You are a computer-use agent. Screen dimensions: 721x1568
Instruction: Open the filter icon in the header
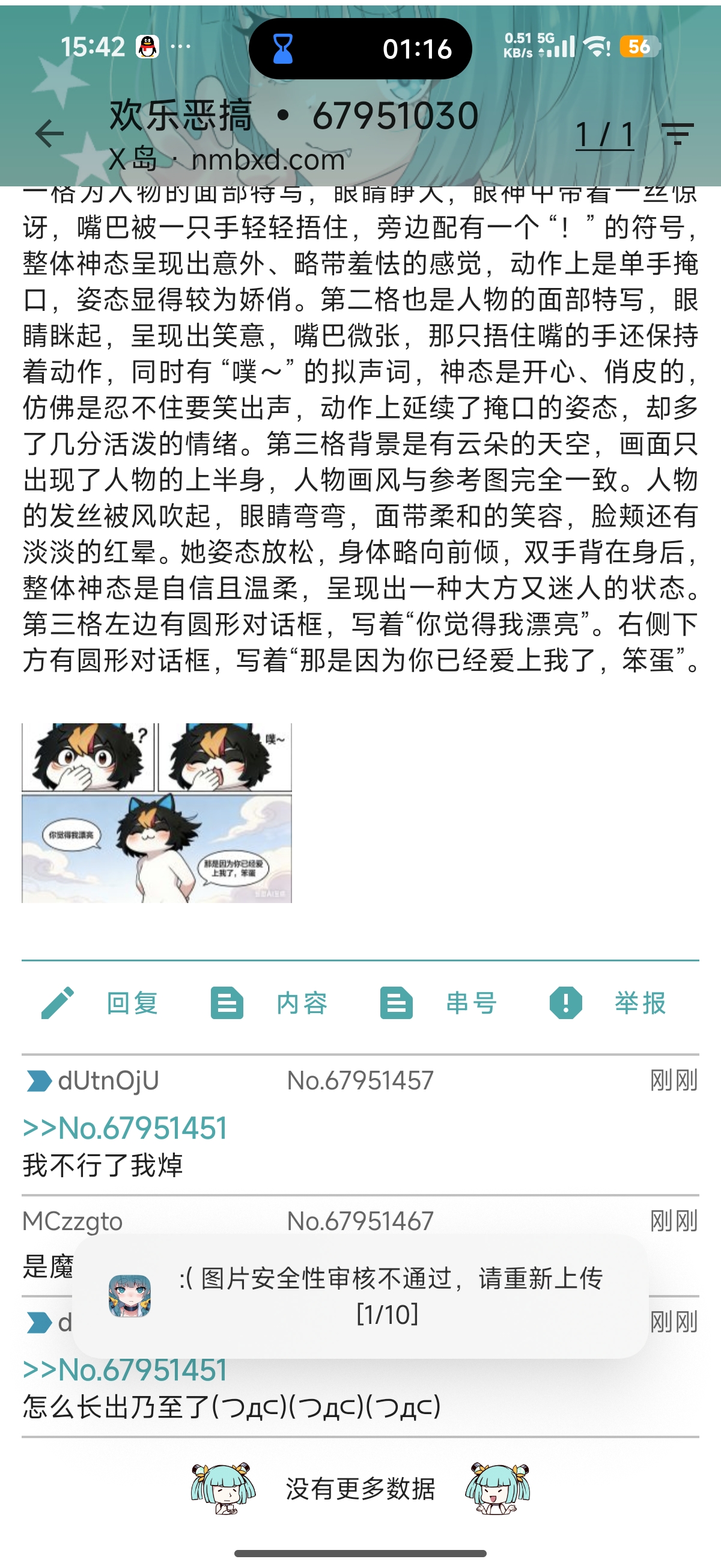[x=677, y=134]
